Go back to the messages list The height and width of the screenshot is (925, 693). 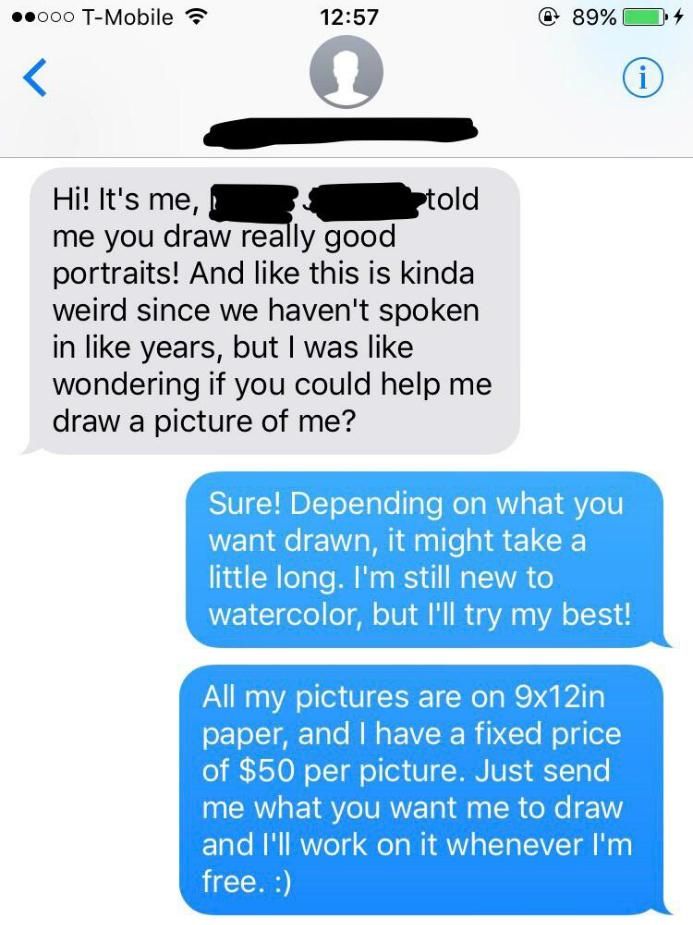[x=35, y=76]
